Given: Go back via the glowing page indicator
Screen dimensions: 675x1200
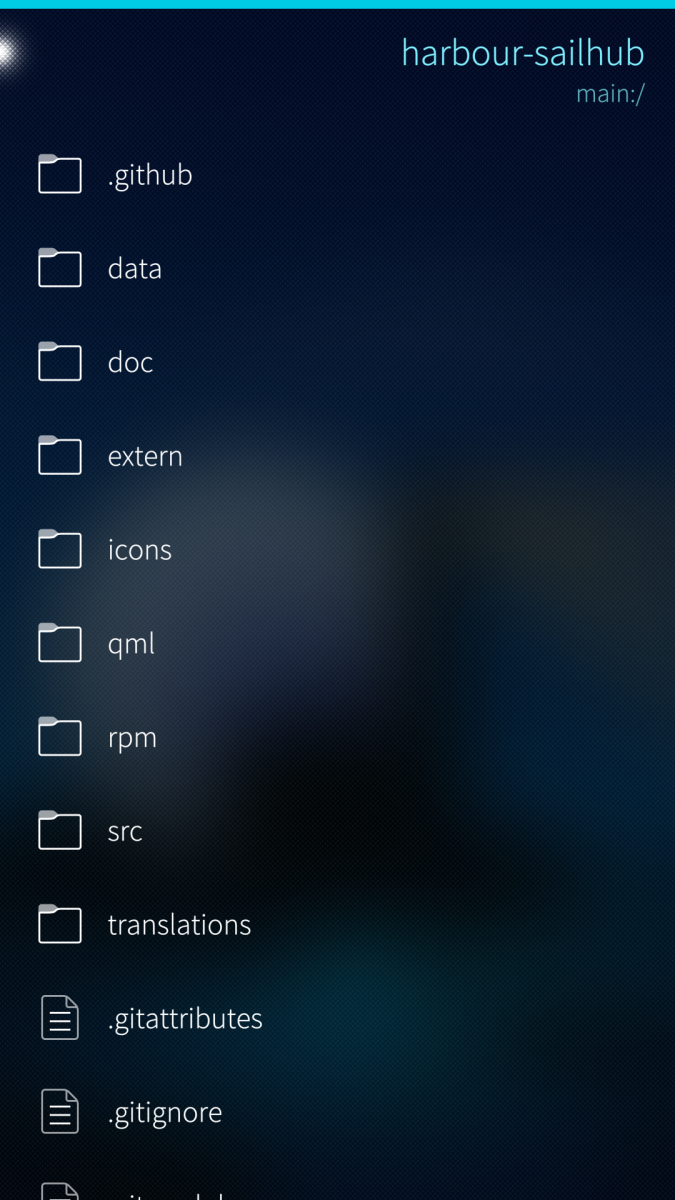Looking at the screenshot, I should [8, 50].
